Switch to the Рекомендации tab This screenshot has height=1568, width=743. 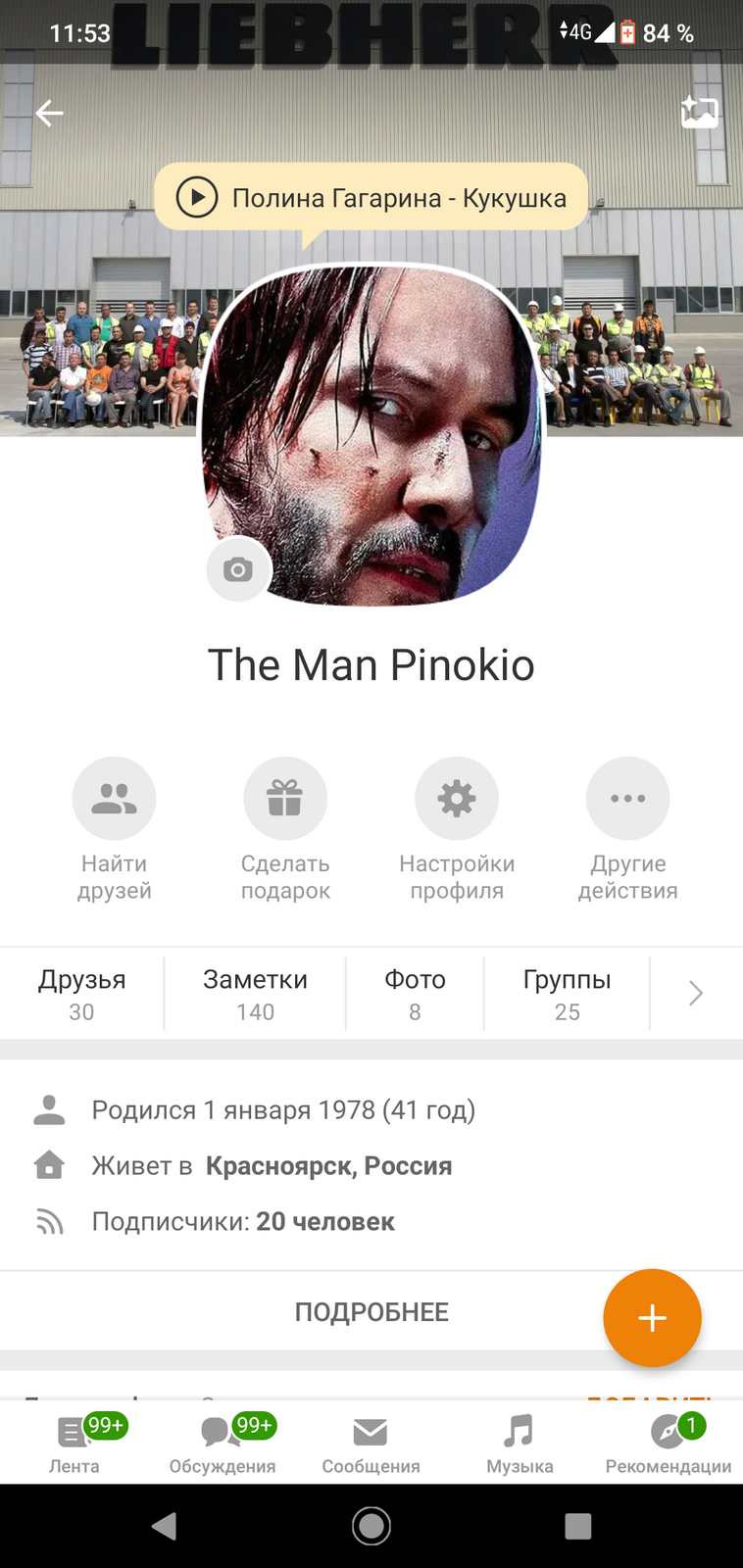pyautogui.click(x=669, y=1443)
